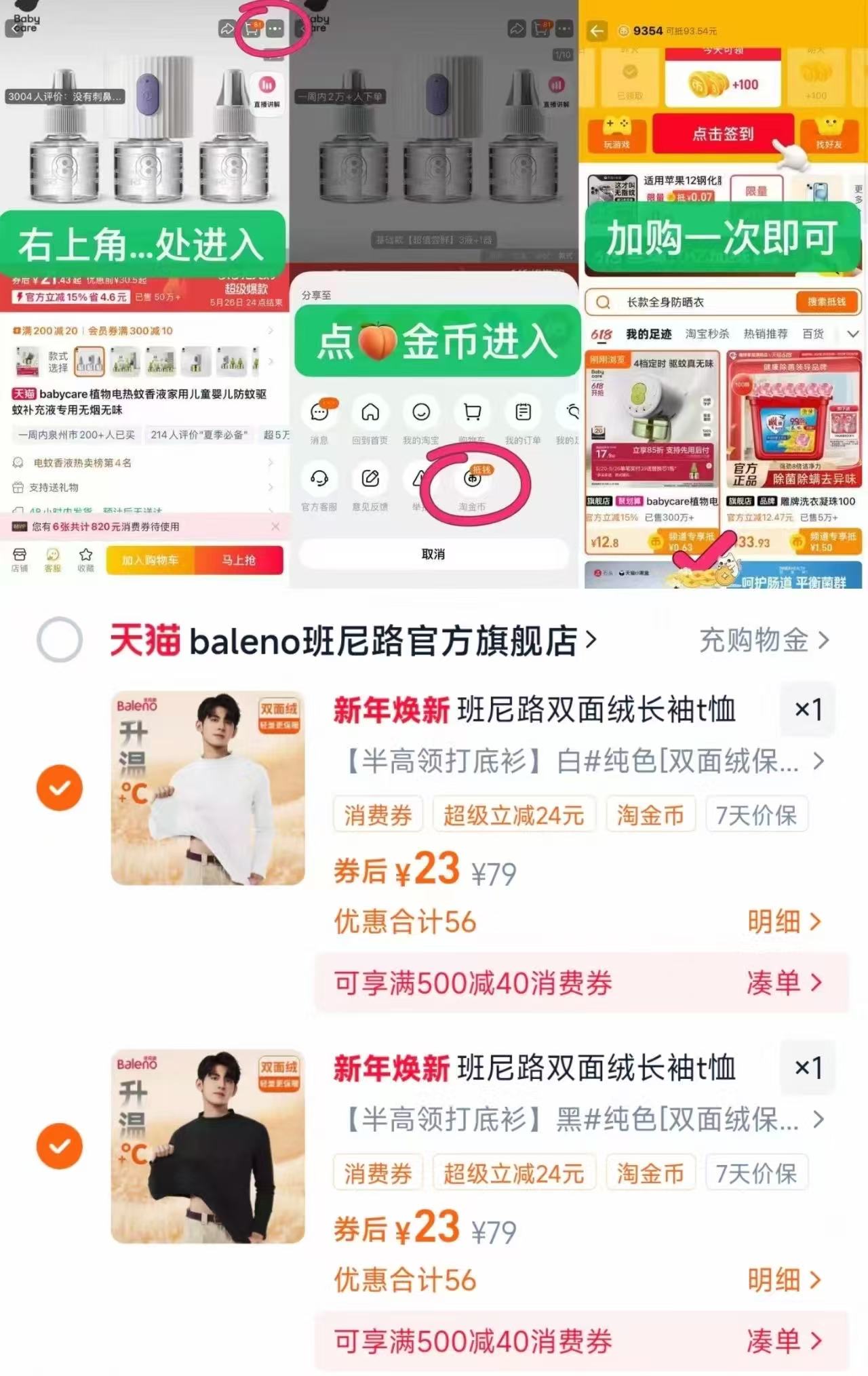868x1376 pixels.
Task: Uncheck the white 双面绒长袖t恤 item
Action: coord(60,787)
